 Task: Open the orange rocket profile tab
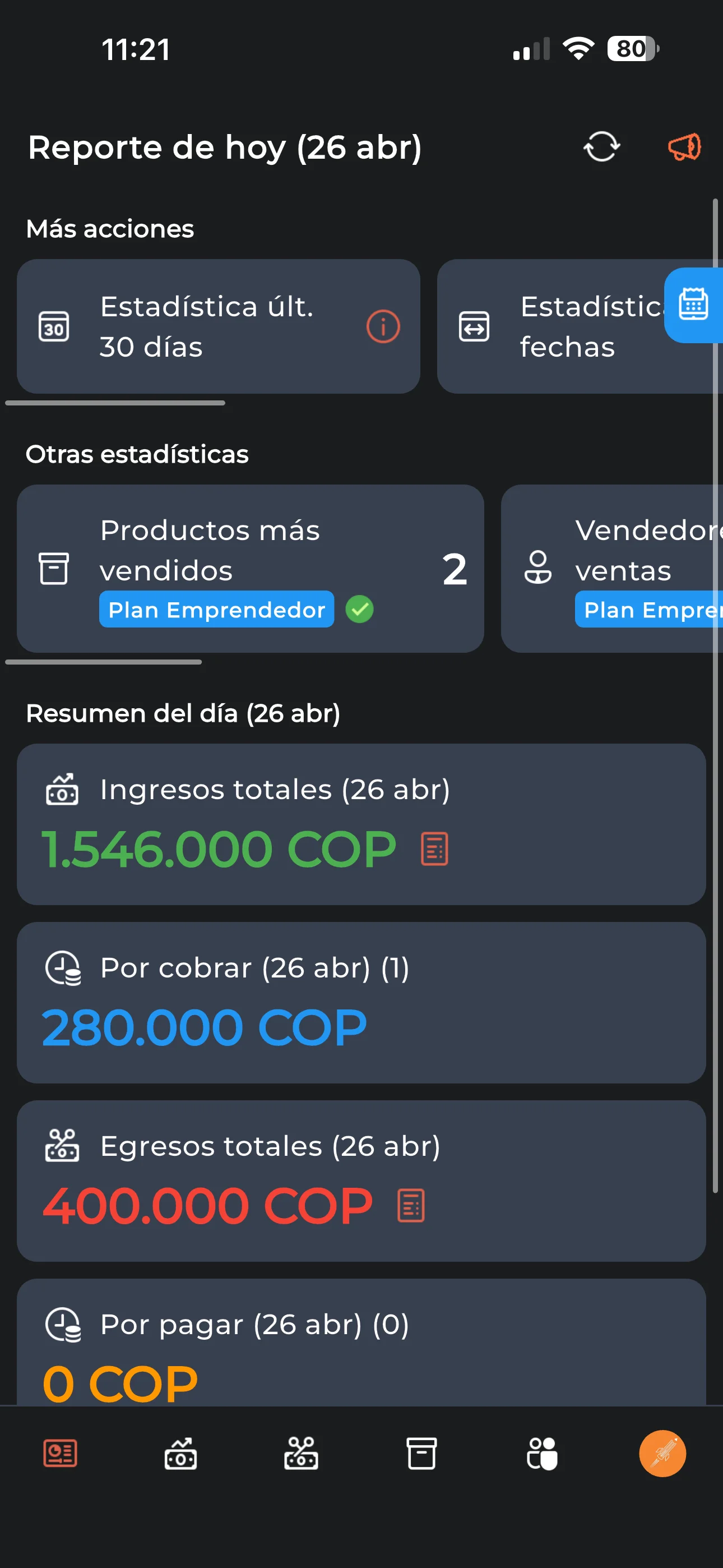[662, 1454]
